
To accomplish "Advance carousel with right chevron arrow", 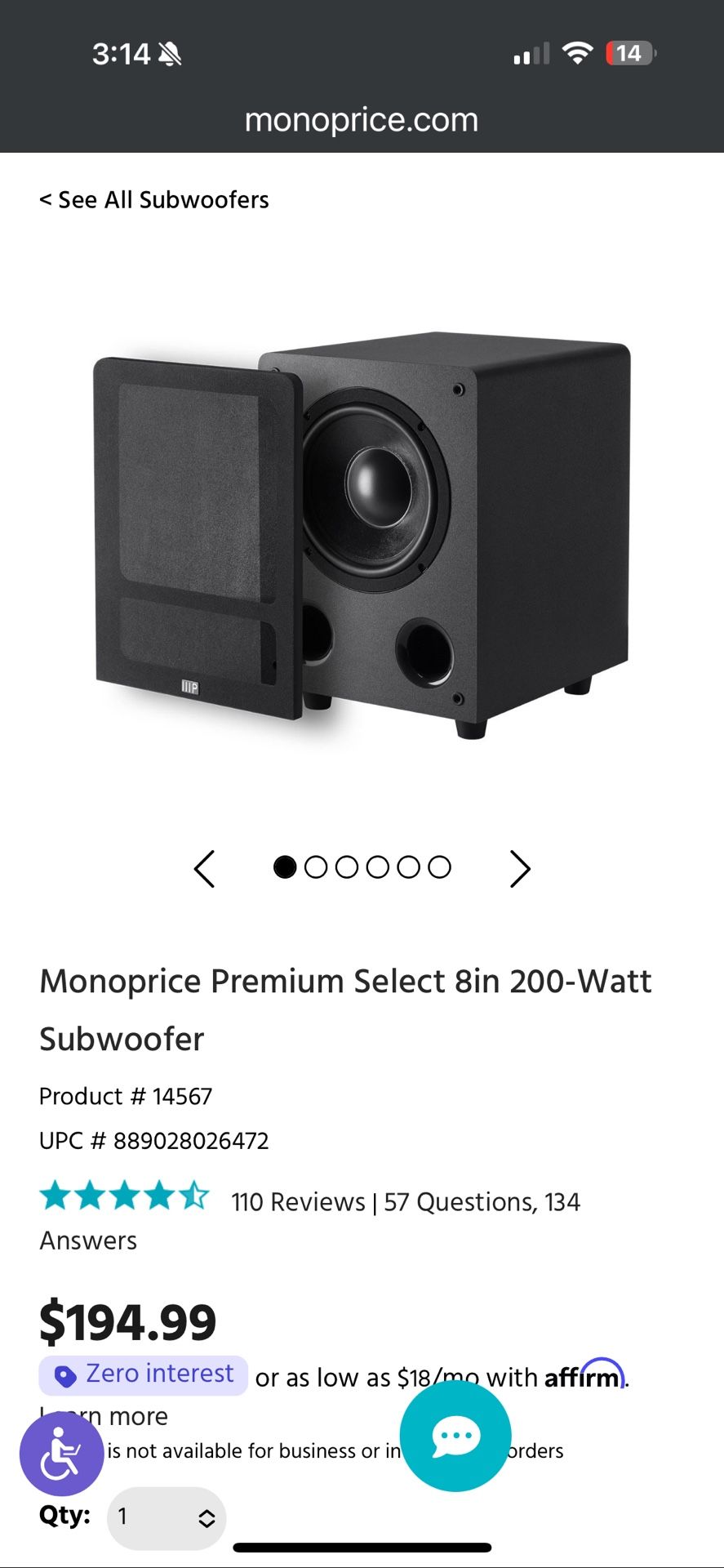I will point(520,869).
